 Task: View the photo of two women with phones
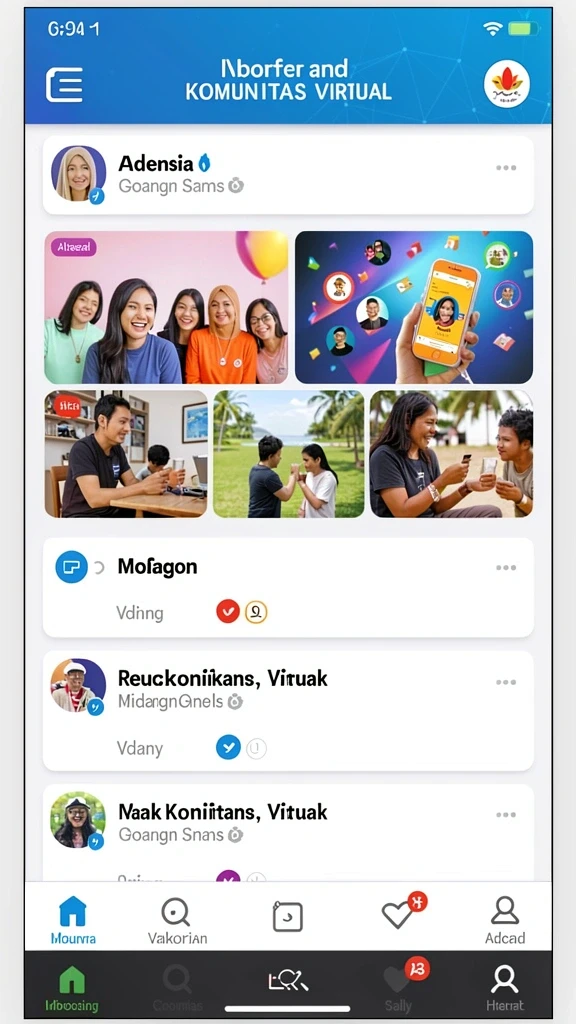[451, 454]
